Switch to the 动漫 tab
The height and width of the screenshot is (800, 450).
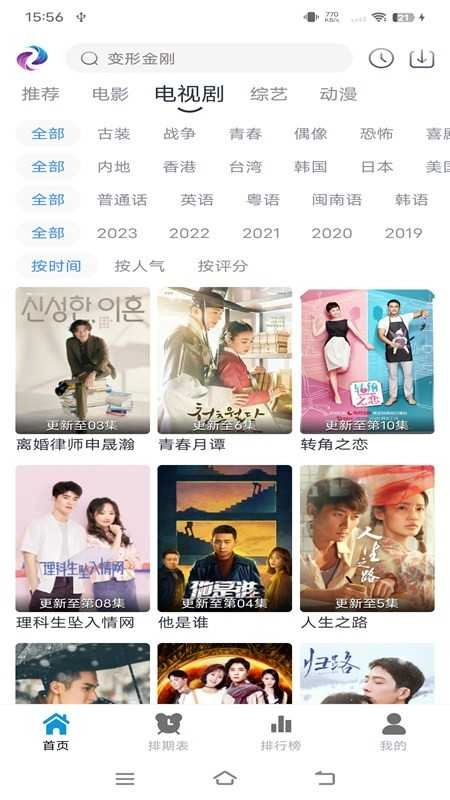[338, 94]
